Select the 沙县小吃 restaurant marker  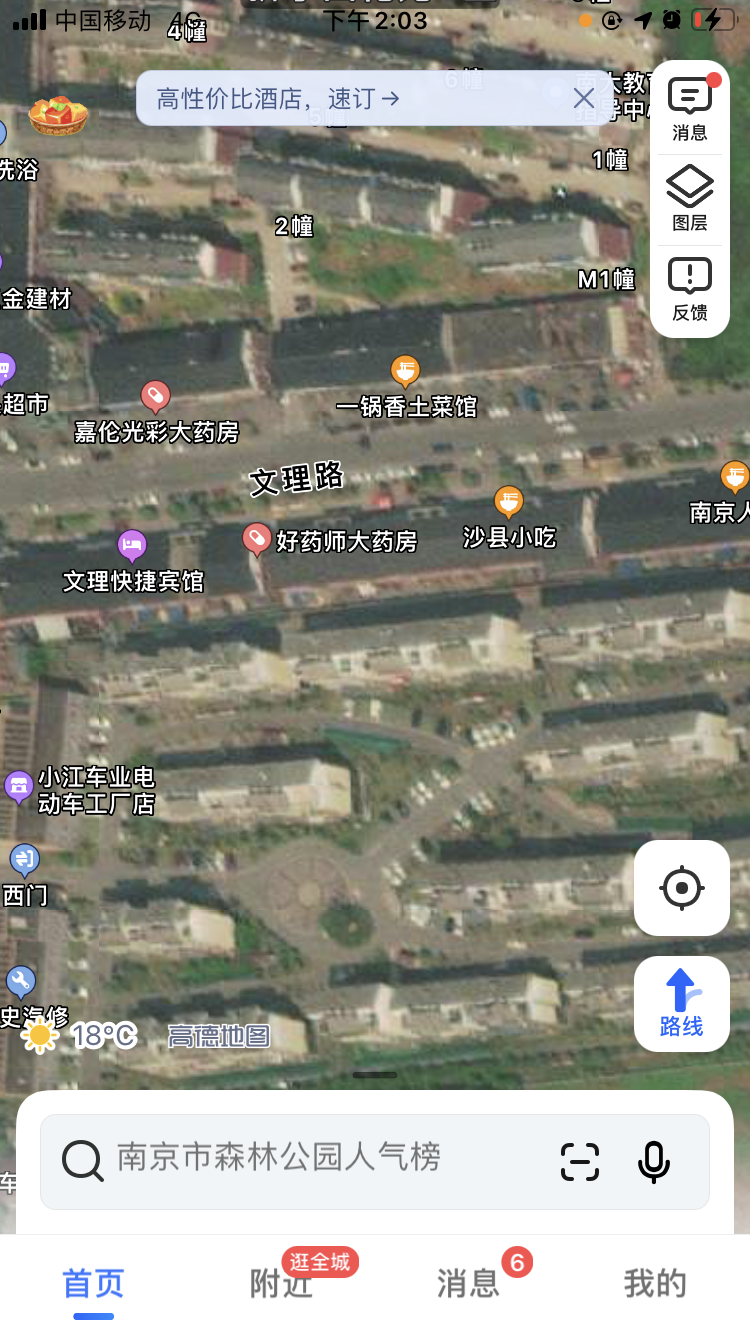[x=508, y=502]
